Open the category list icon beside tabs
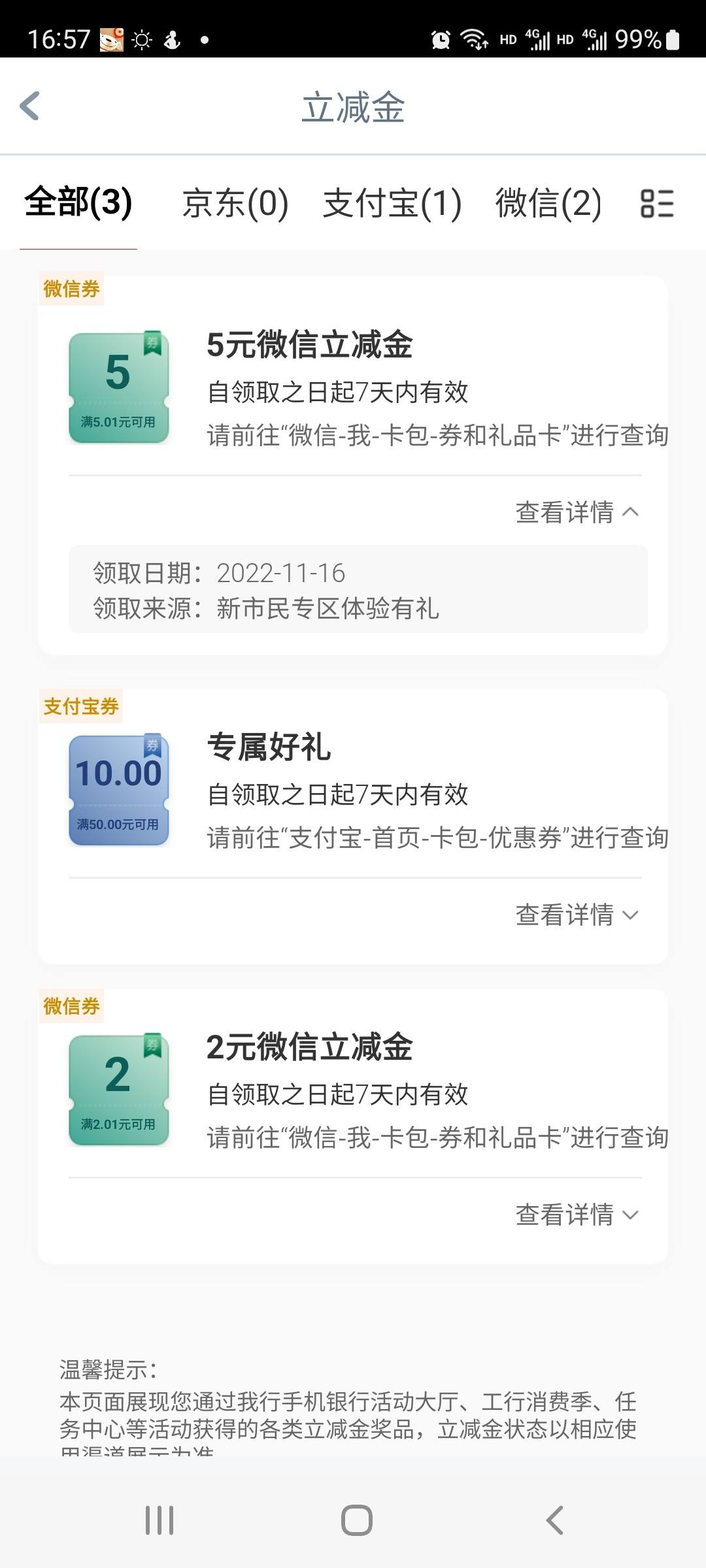706x1568 pixels. click(657, 203)
